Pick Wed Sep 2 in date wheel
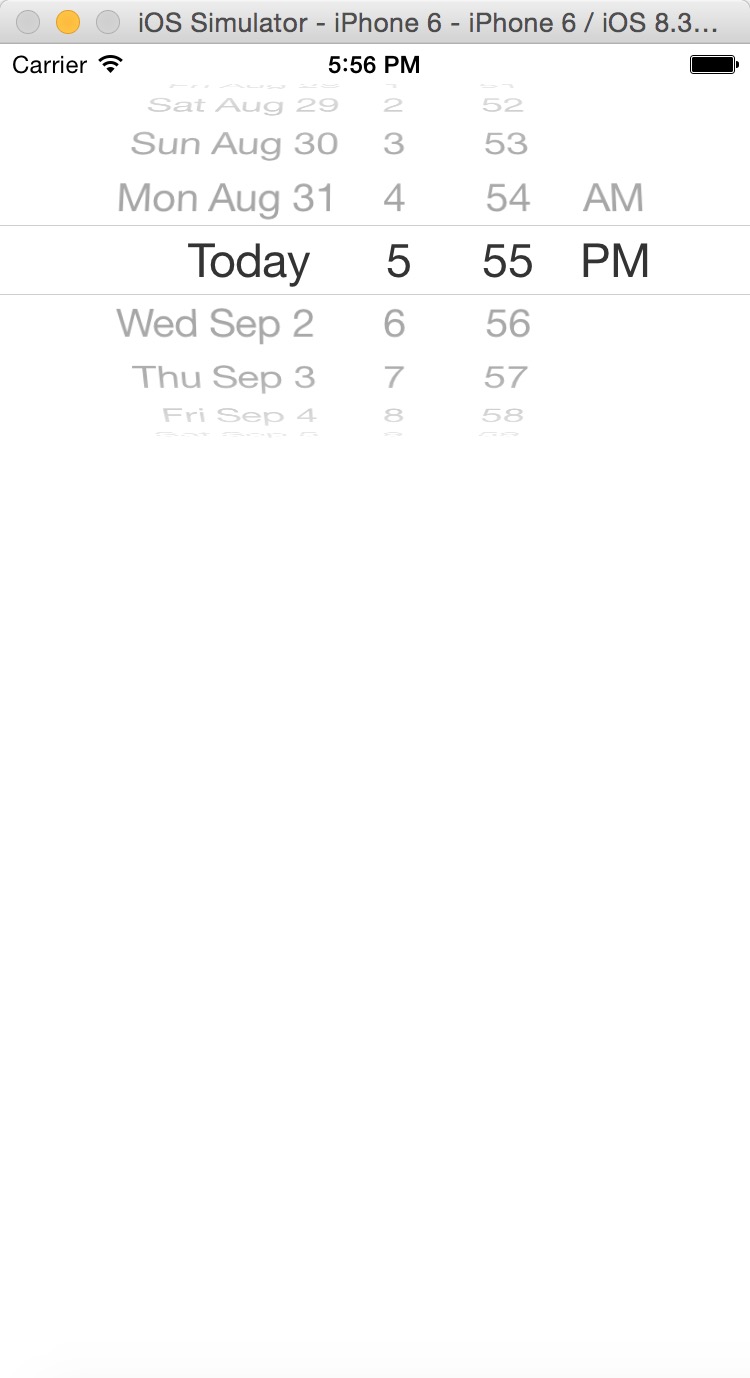The image size is (750, 1378). pos(215,324)
